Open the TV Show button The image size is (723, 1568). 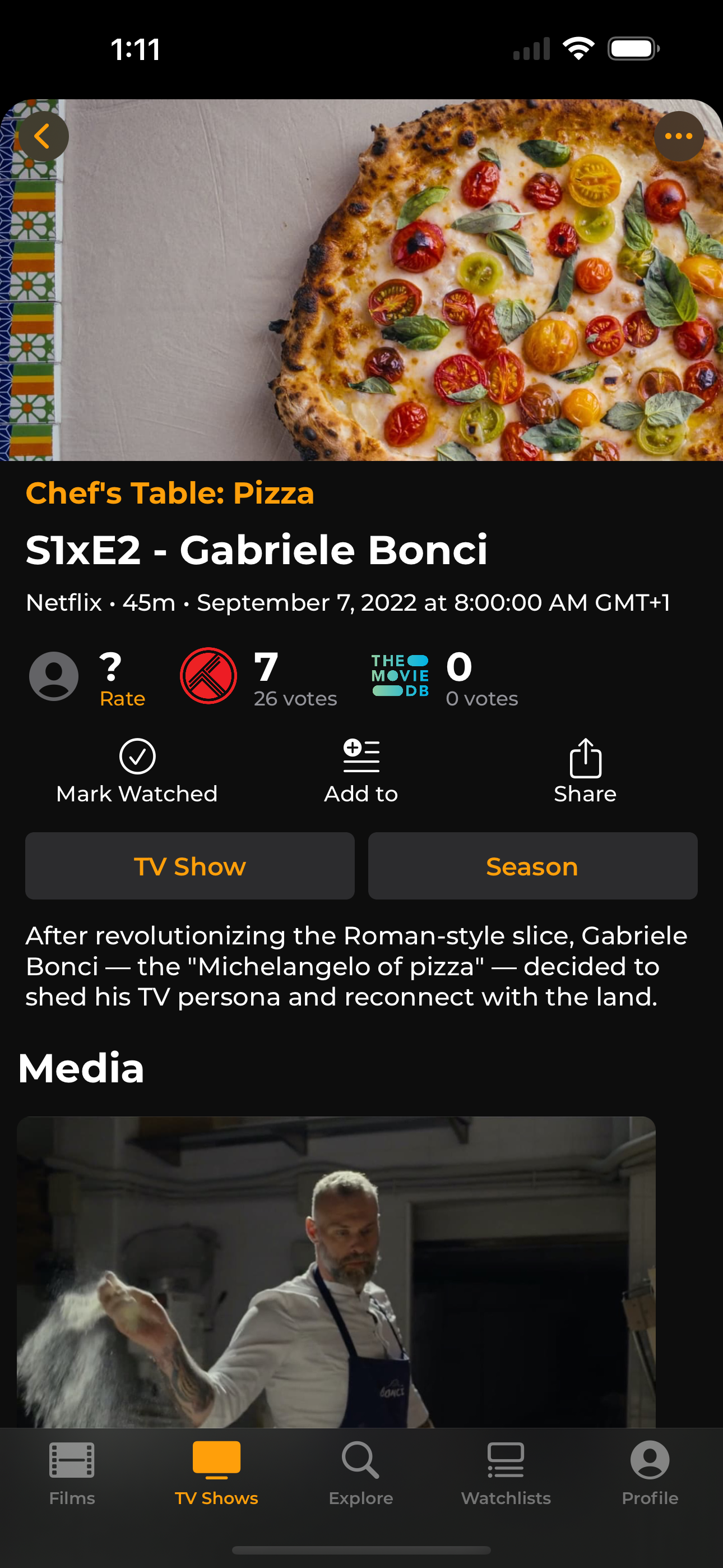[190, 866]
